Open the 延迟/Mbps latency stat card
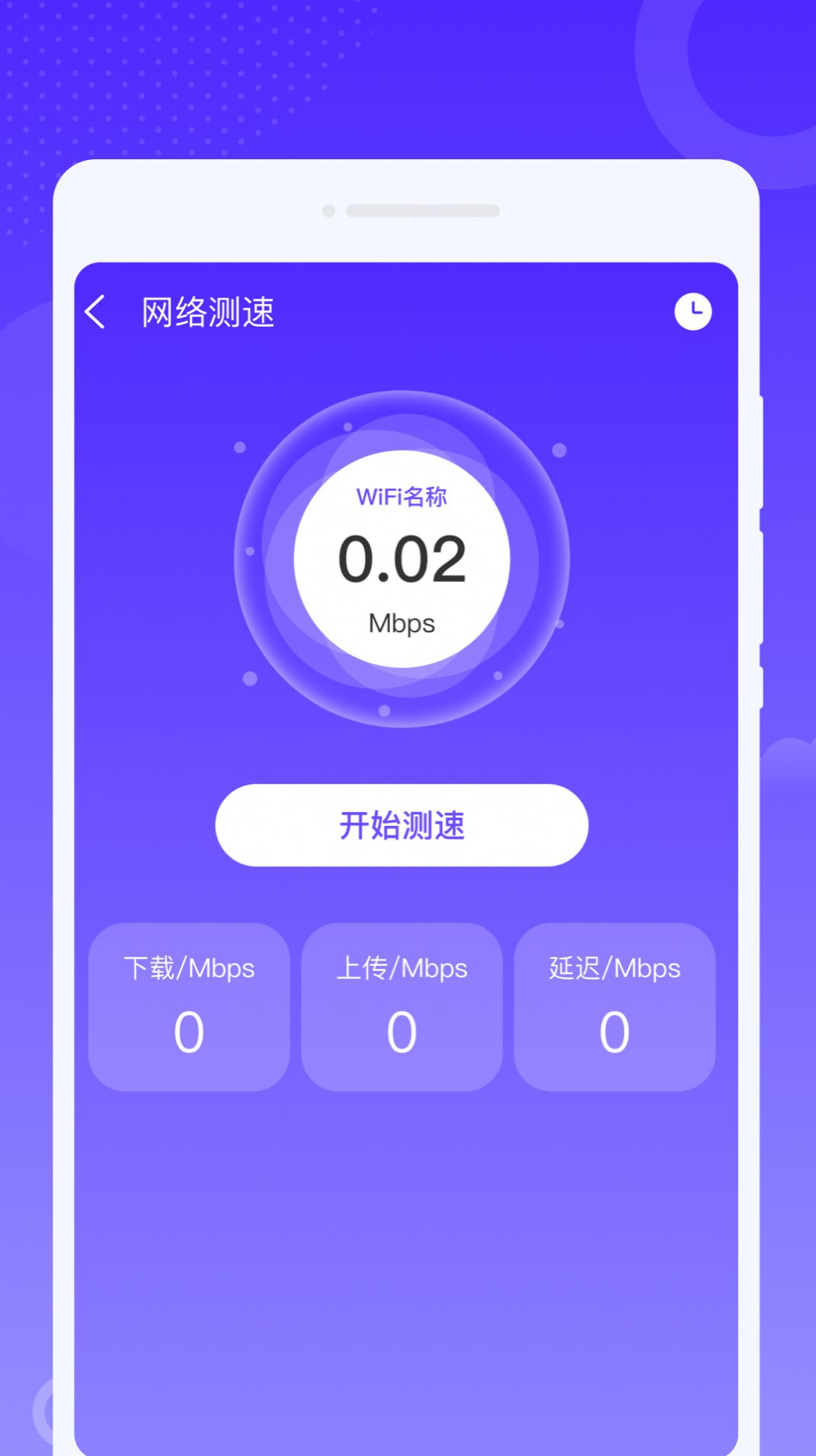Screen dimensions: 816x1456 (x=614, y=1007)
